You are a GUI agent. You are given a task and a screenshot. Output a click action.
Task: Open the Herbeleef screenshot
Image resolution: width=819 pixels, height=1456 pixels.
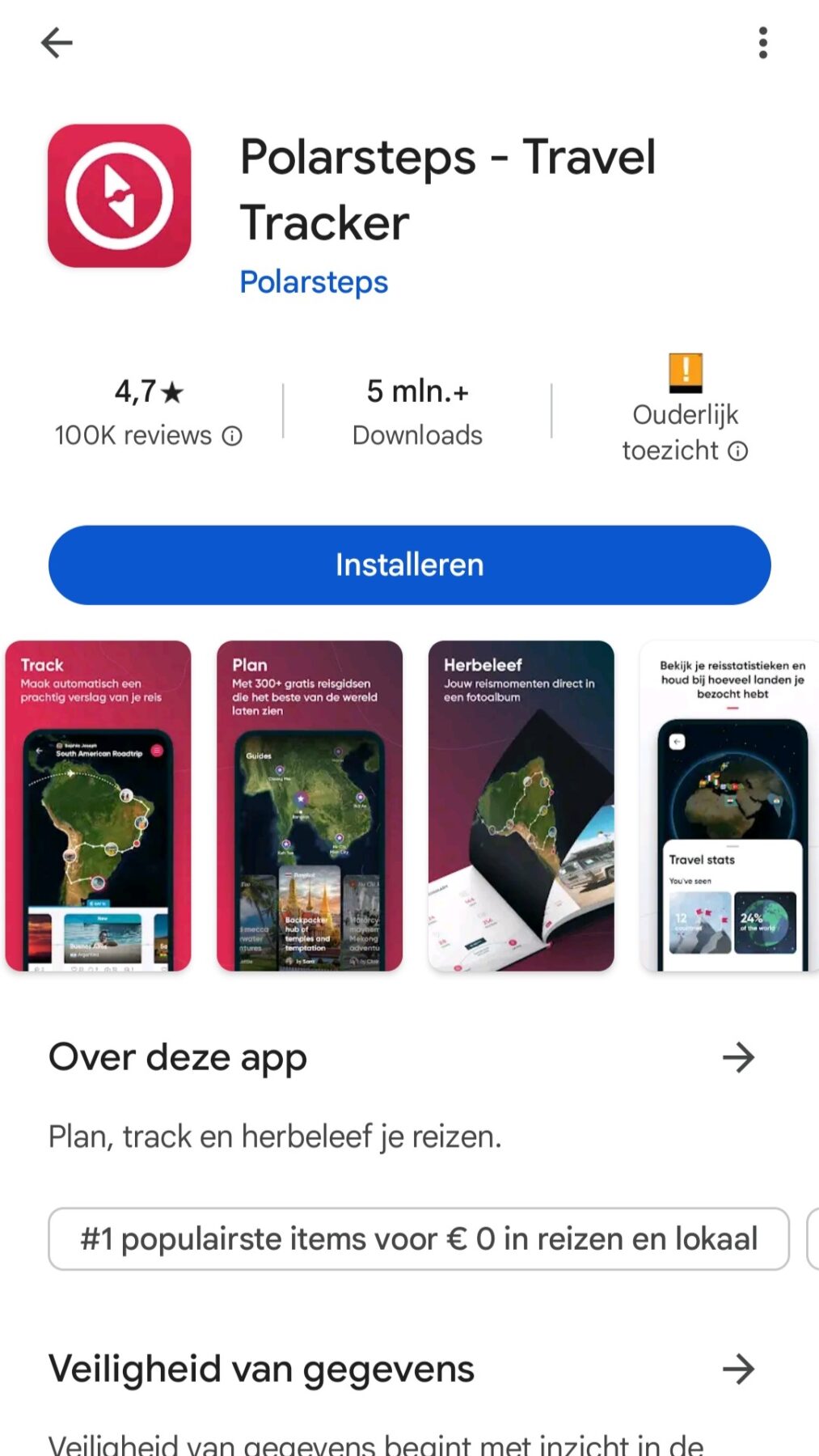pyautogui.click(x=520, y=805)
